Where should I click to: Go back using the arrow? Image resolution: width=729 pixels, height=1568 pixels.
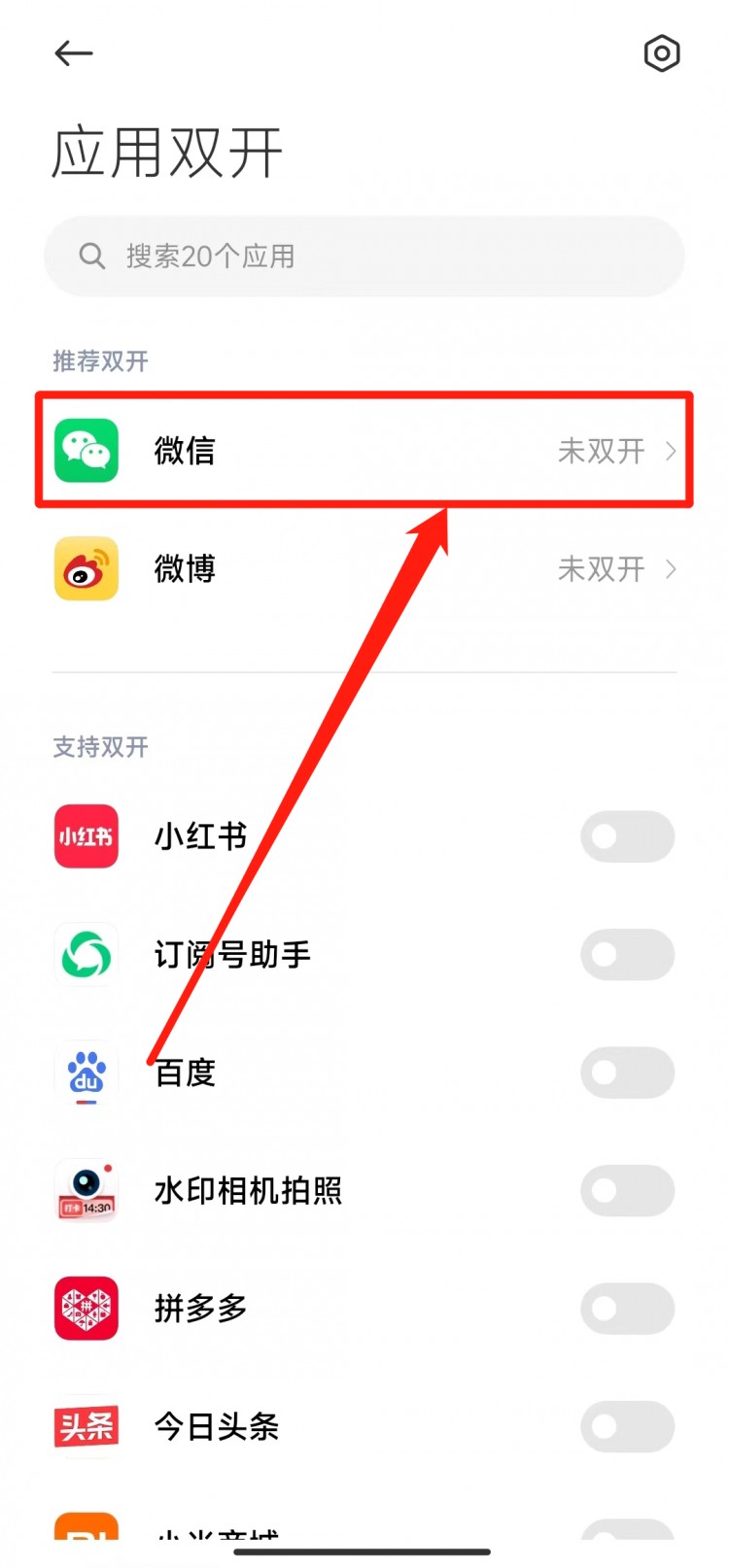point(73,53)
